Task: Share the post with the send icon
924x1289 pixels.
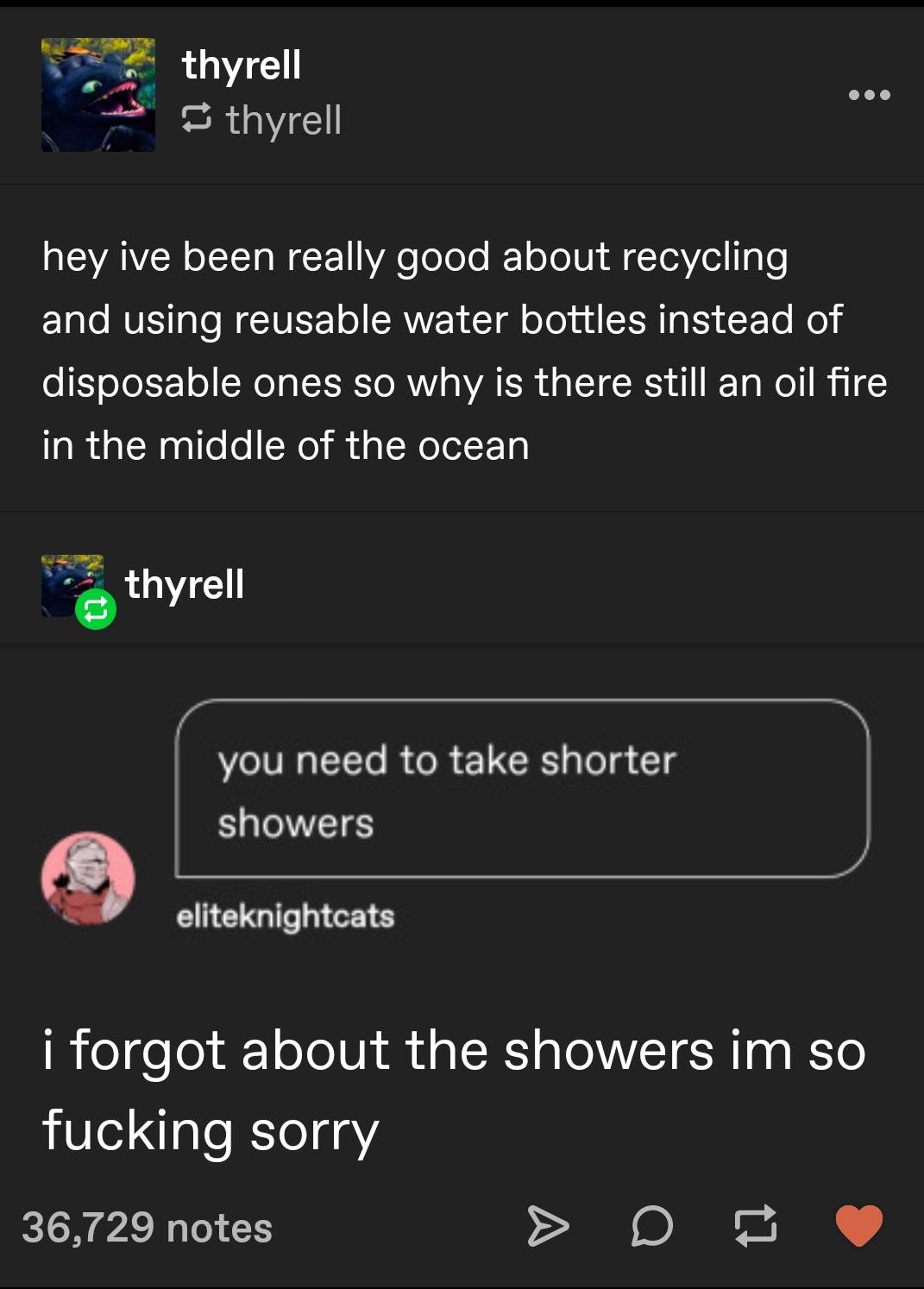Action: [548, 1226]
